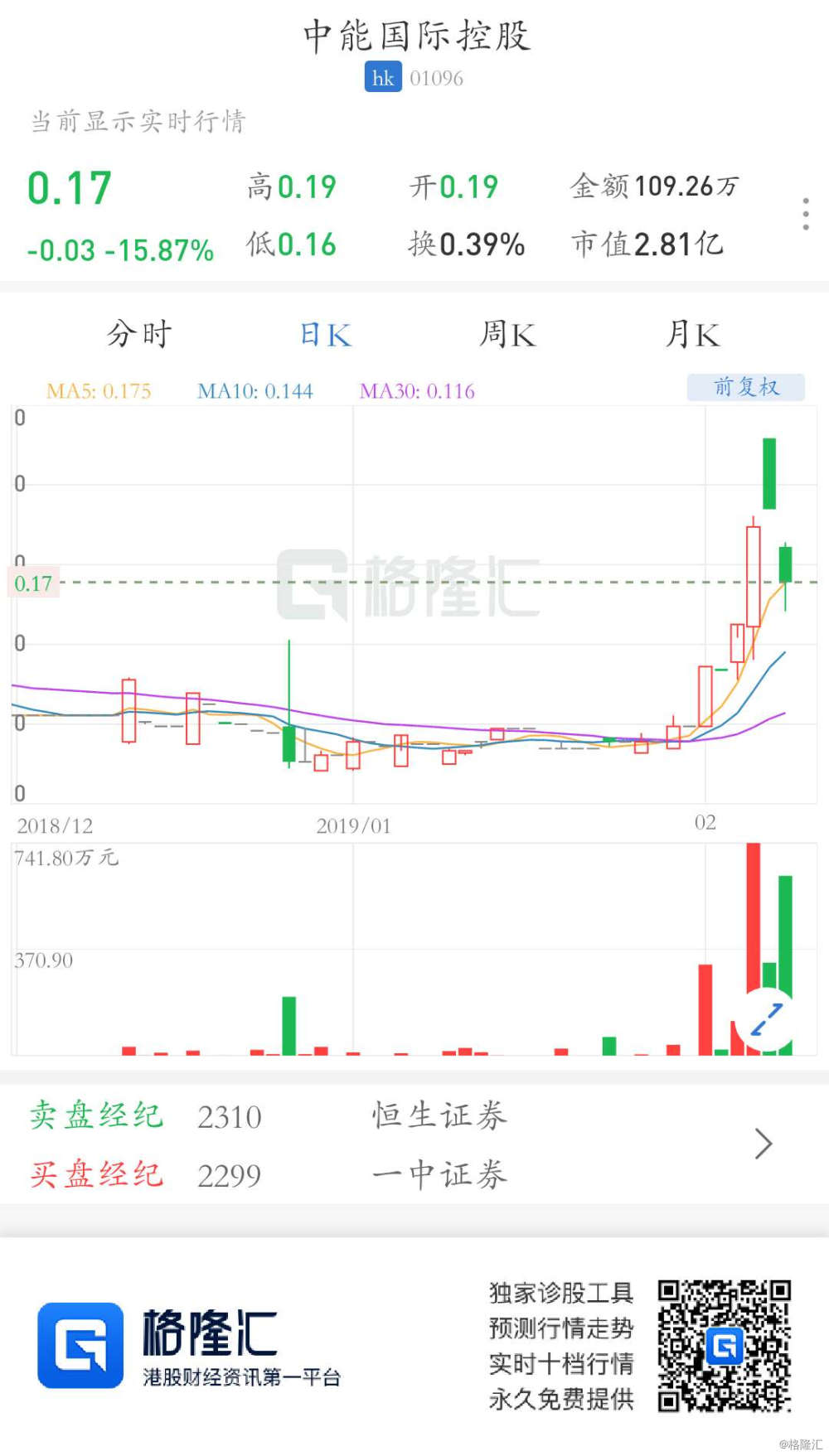Open the more options menu (three dots)
829x1456 pixels.
[x=803, y=214]
